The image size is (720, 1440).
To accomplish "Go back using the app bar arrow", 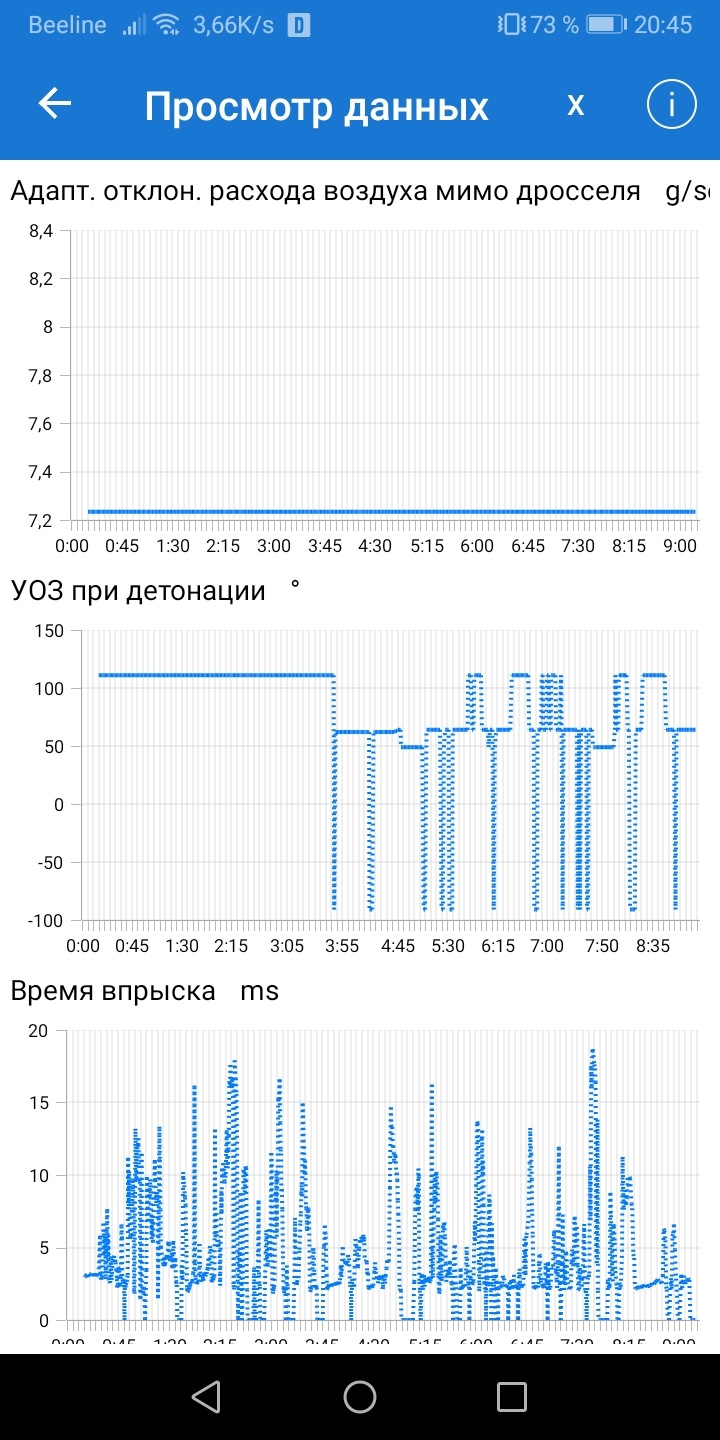I will pos(55,104).
